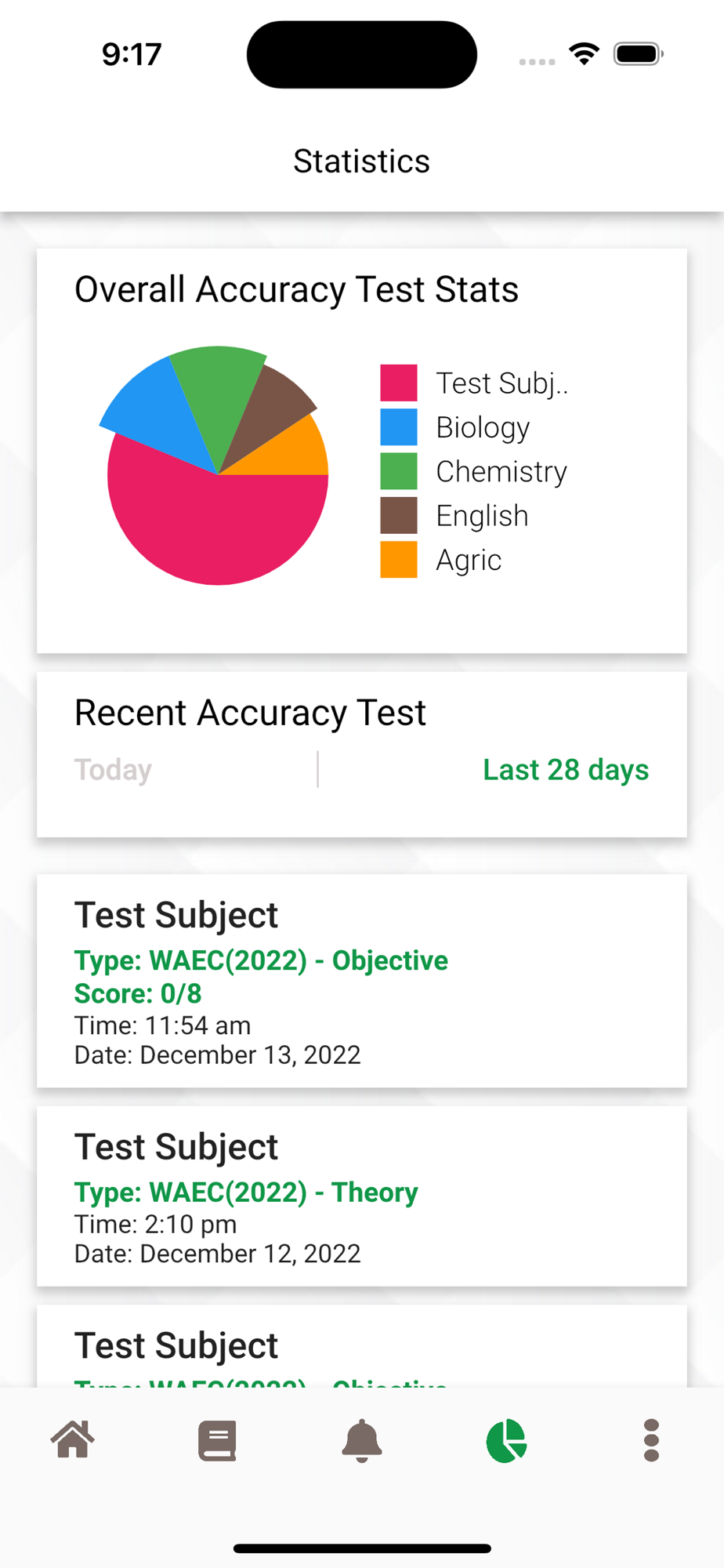
Task: Go to the Home tab
Action: [x=73, y=1439]
